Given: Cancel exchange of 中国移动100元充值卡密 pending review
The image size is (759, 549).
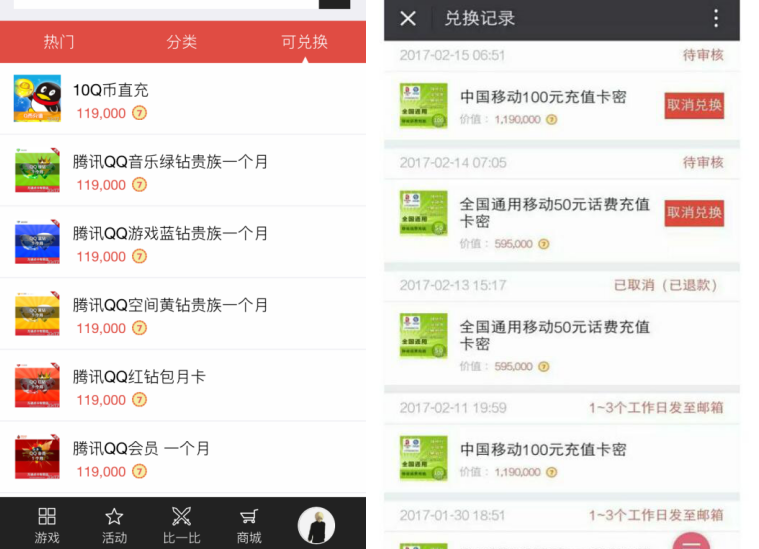Looking at the screenshot, I should point(694,105).
